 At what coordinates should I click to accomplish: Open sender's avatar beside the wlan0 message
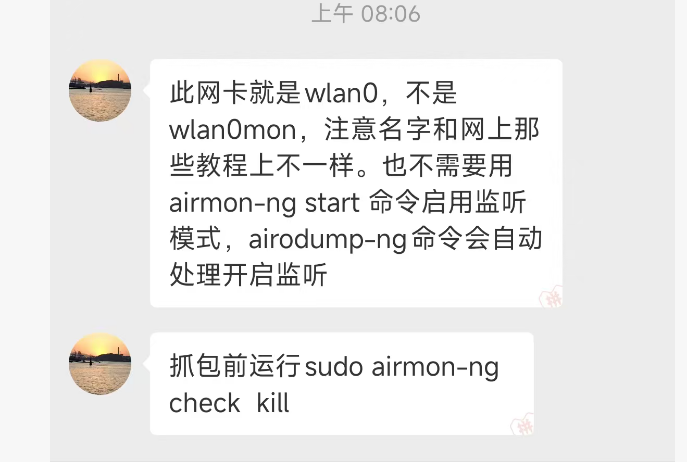pos(100,91)
